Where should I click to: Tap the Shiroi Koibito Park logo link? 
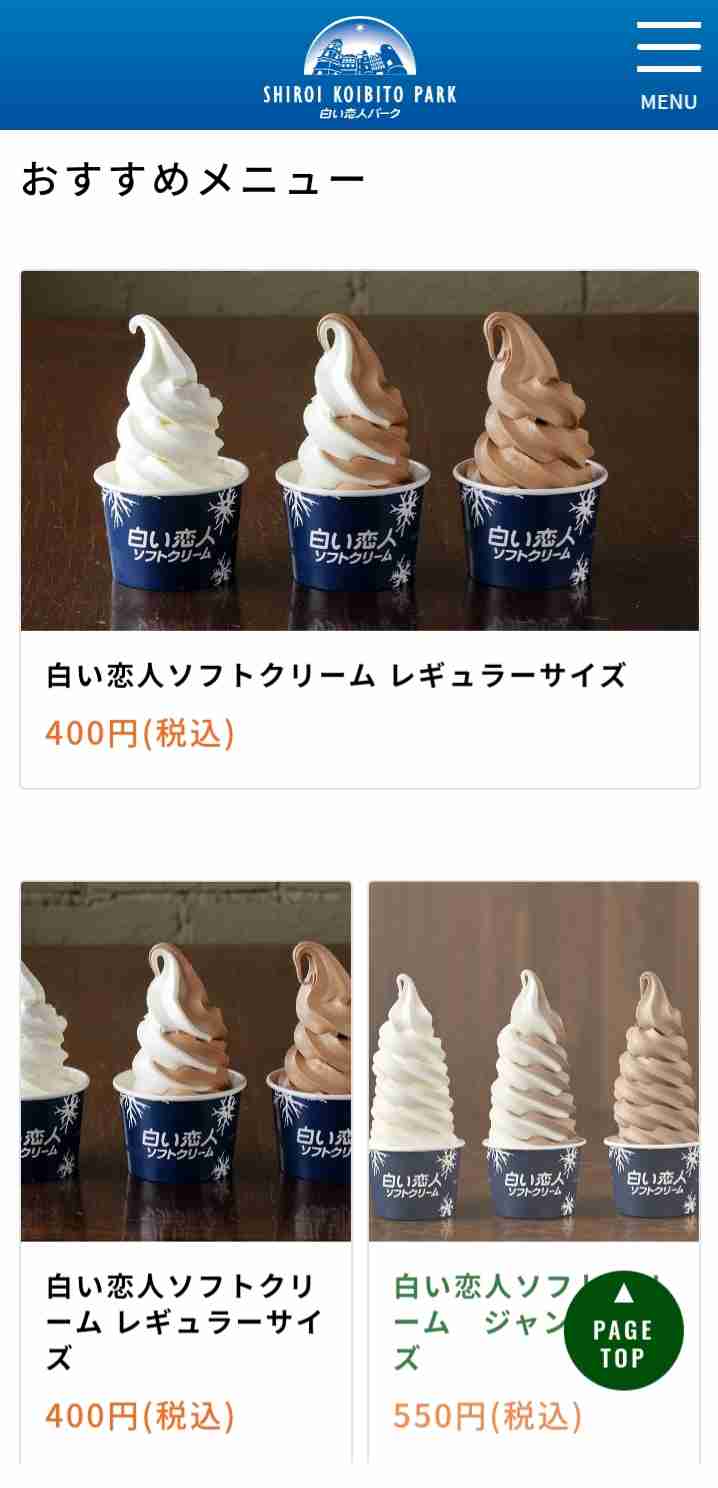[x=359, y=68]
